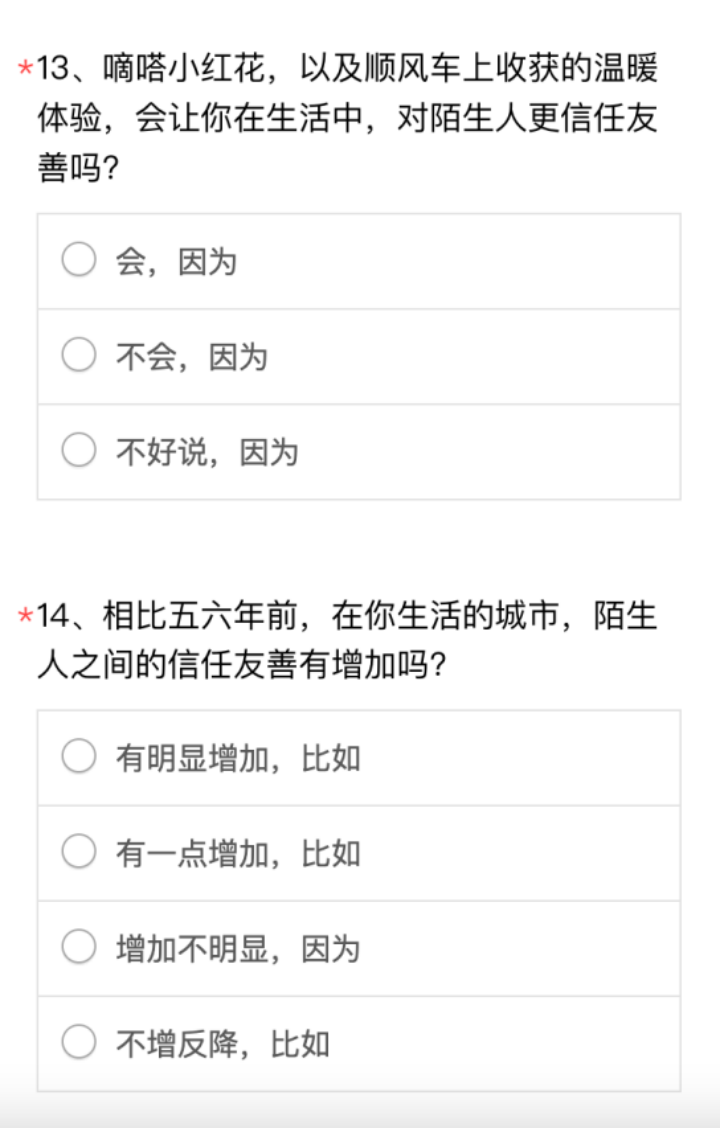Select '会，因为' for question 13
Screen dimensions: 720x1128
point(79,260)
